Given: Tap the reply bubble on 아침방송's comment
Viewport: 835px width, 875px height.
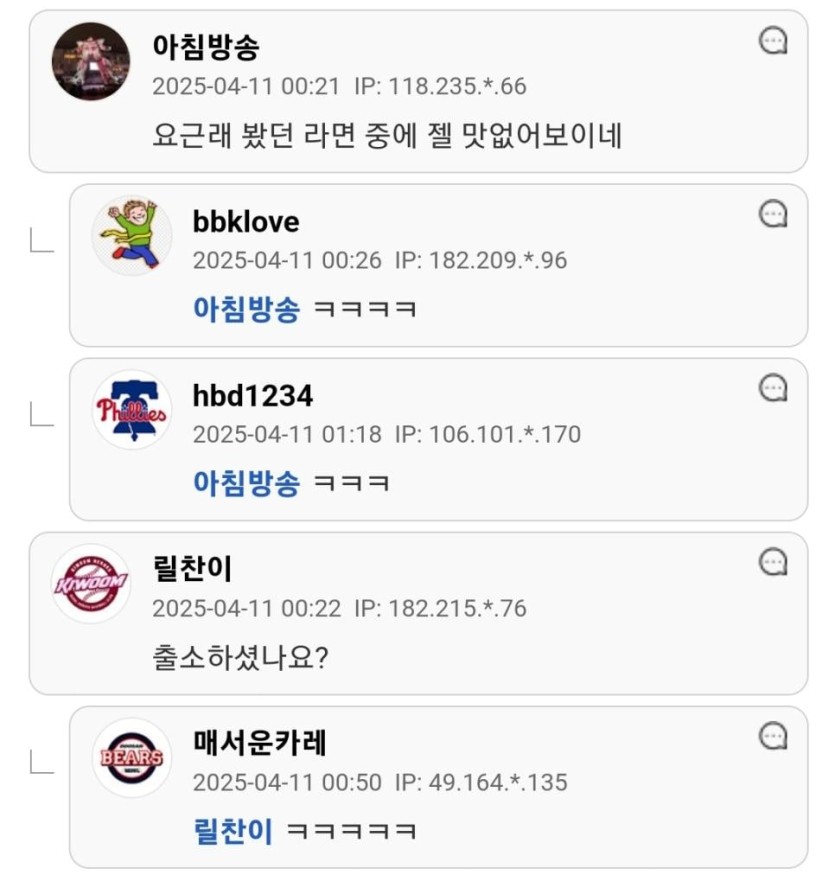Looking at the screenshot, I should click(773, 40).
